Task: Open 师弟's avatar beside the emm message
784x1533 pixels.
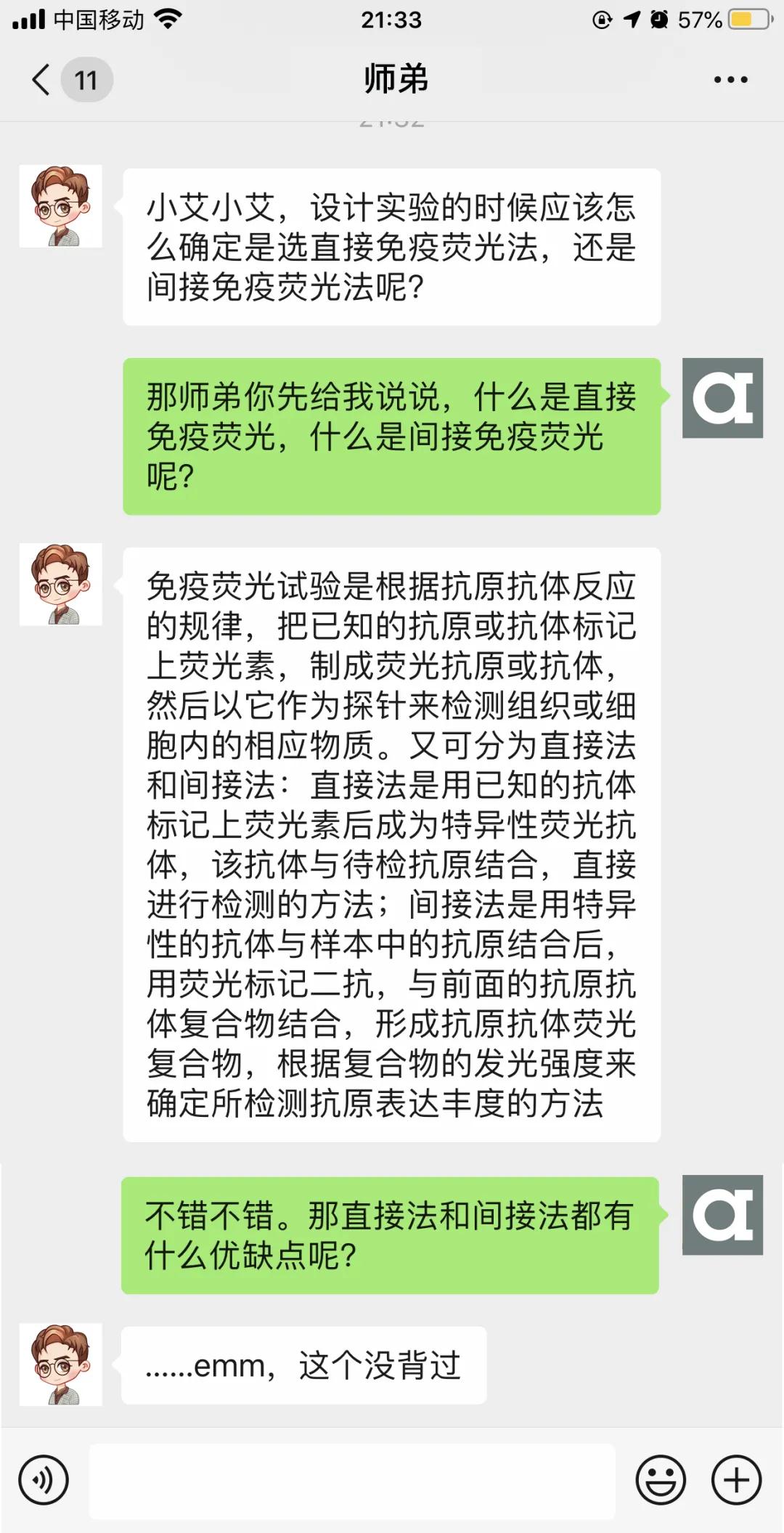Action: tap(61, 1364)
